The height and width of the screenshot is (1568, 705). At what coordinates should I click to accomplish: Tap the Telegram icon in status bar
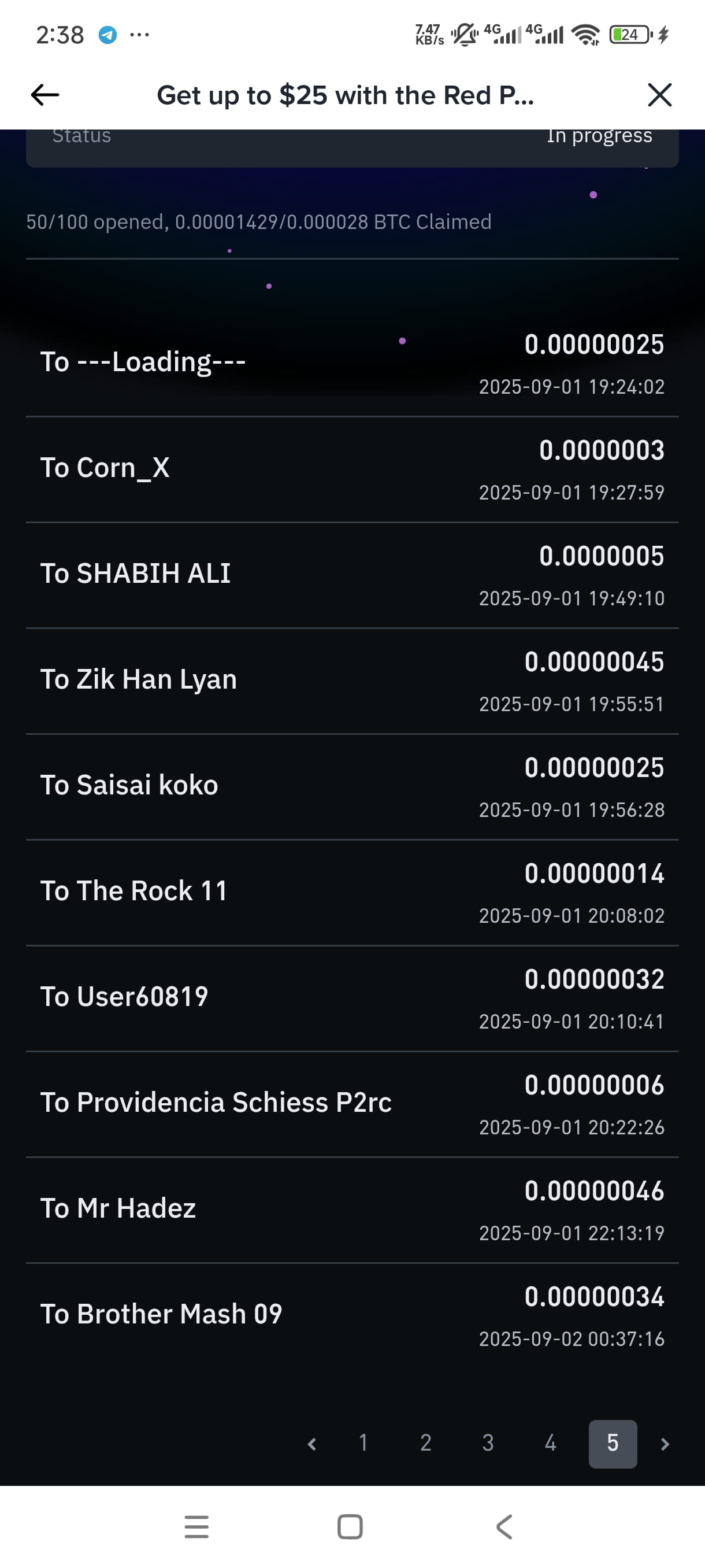click(107, 34)
